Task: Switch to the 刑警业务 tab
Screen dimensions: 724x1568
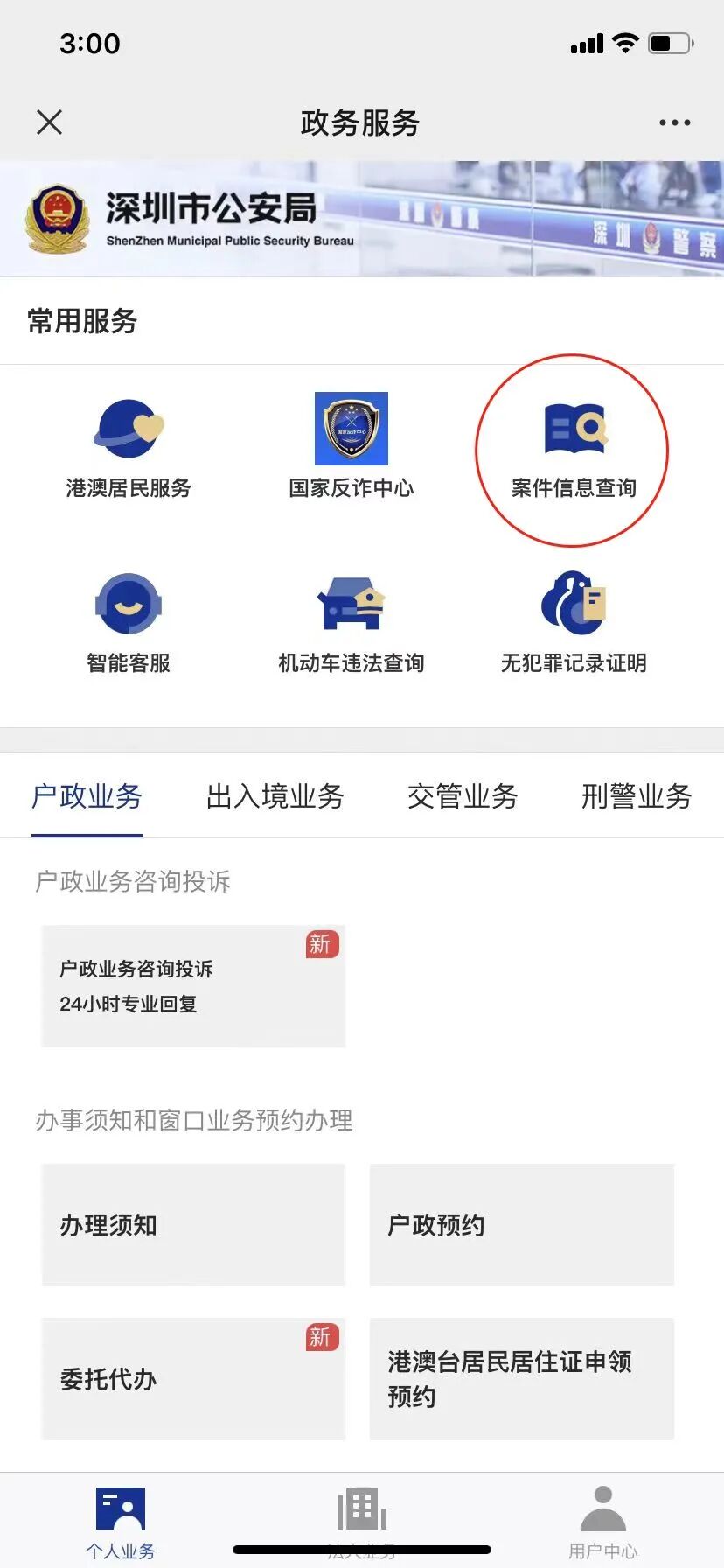Action: click(x=637, y=796)
